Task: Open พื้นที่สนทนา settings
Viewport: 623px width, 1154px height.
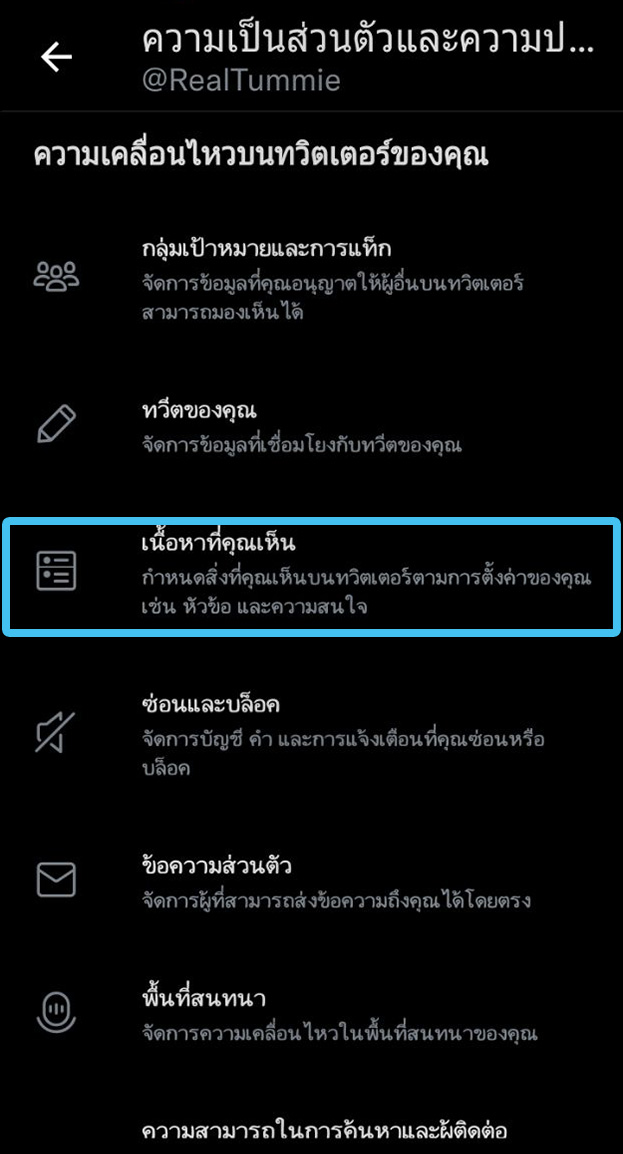Action: click(x=310, y=1014)
